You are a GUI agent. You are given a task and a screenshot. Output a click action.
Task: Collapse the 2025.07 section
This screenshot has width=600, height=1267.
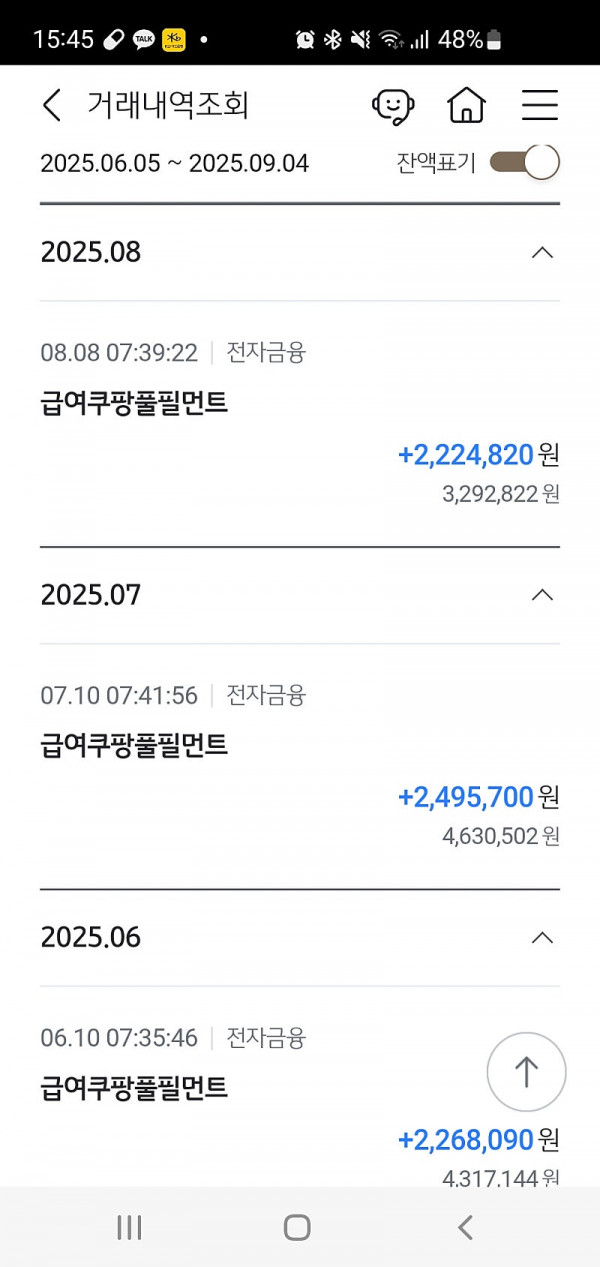542,595
